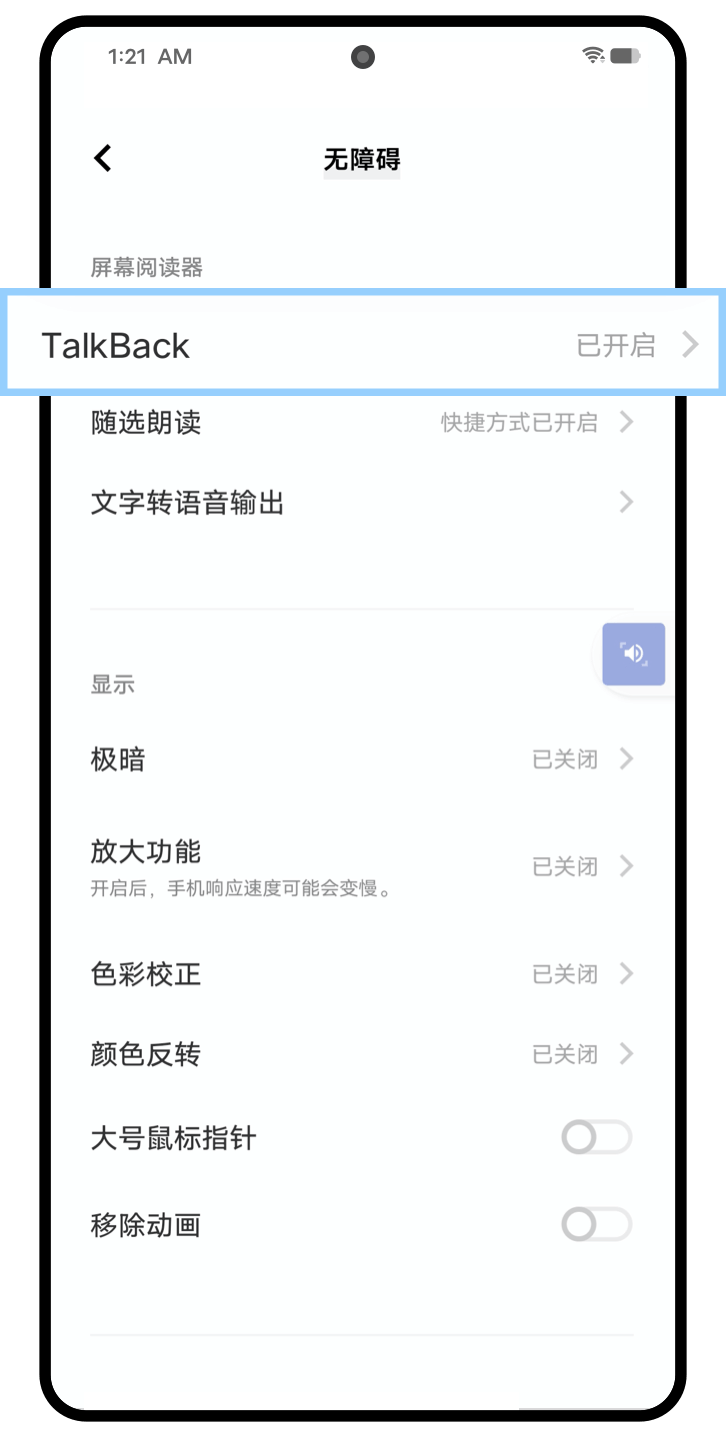
Task: Tap the battery icon in status bar
Action: (627, 55)
